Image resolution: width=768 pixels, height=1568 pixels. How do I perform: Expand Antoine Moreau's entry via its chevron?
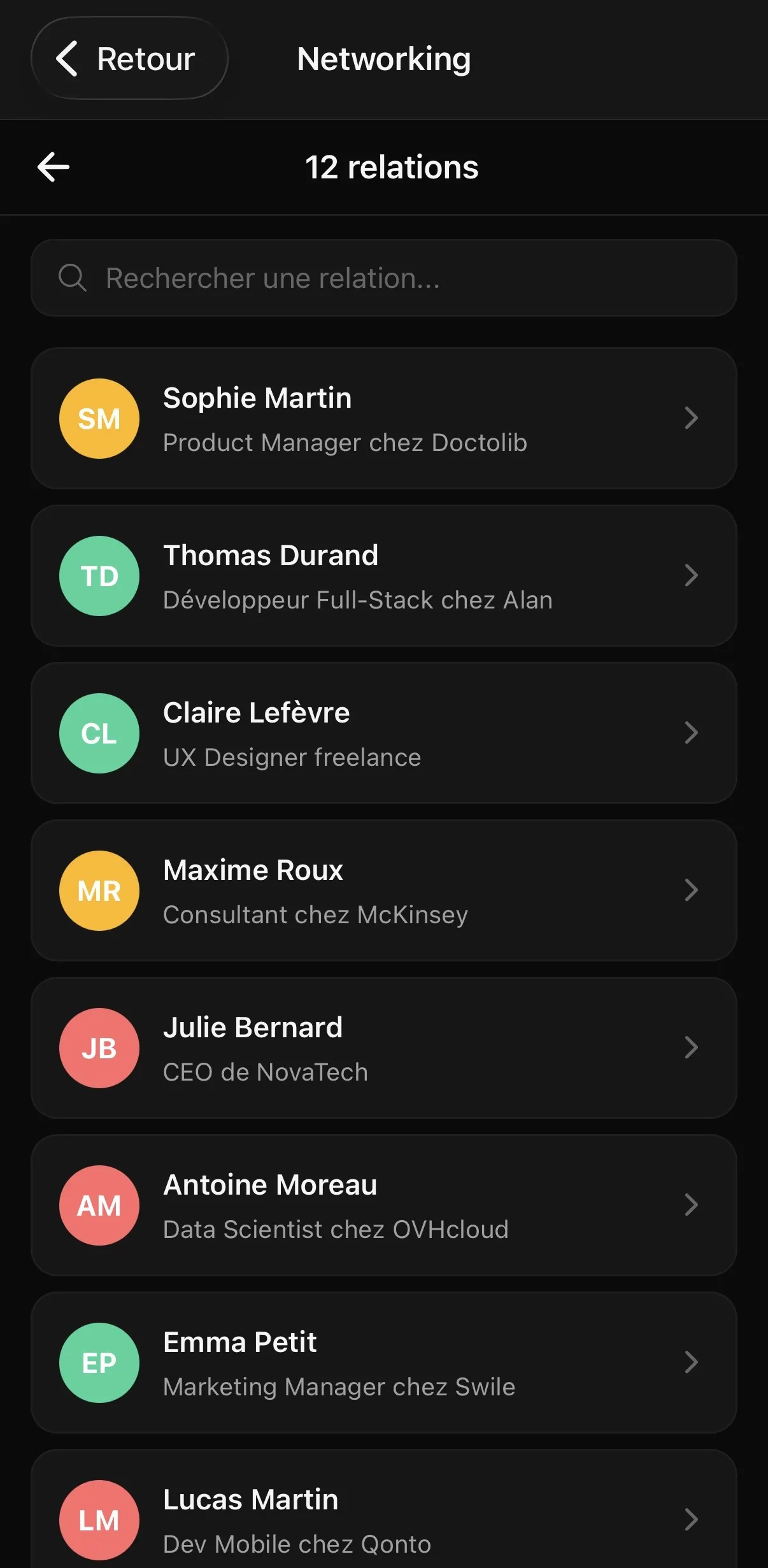coord(692,1205)
